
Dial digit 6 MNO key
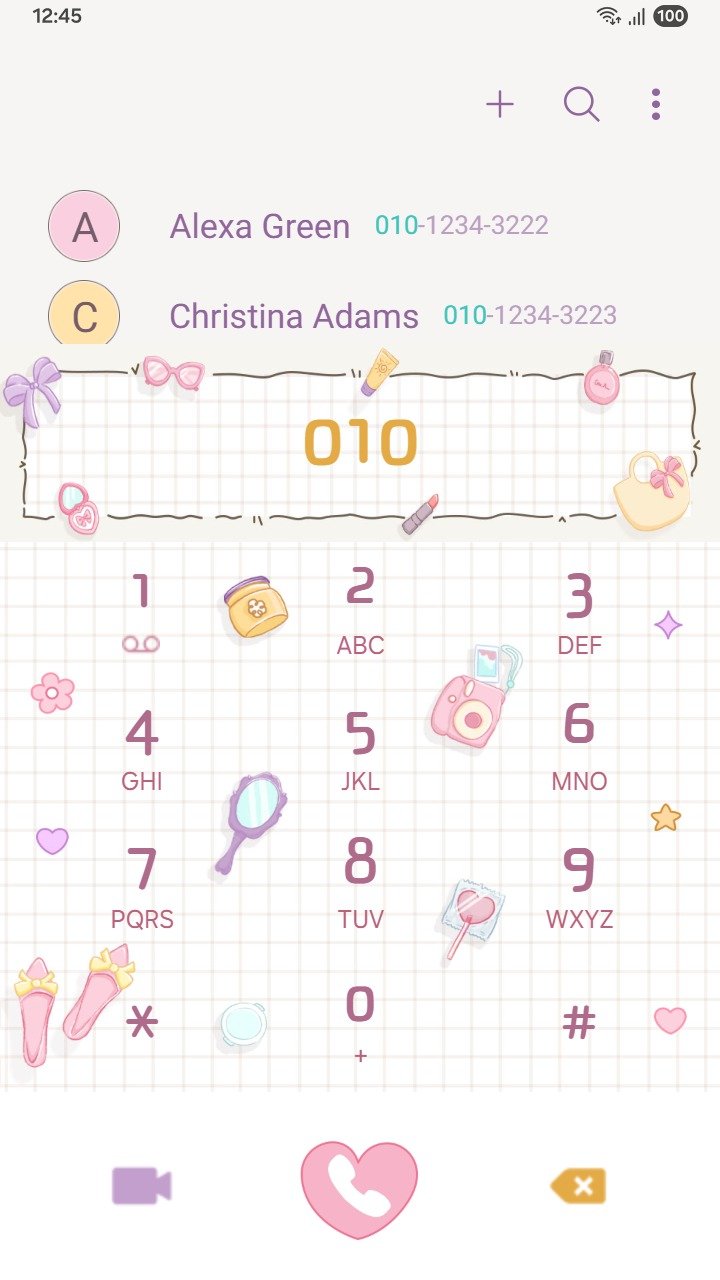click(579, 745)
